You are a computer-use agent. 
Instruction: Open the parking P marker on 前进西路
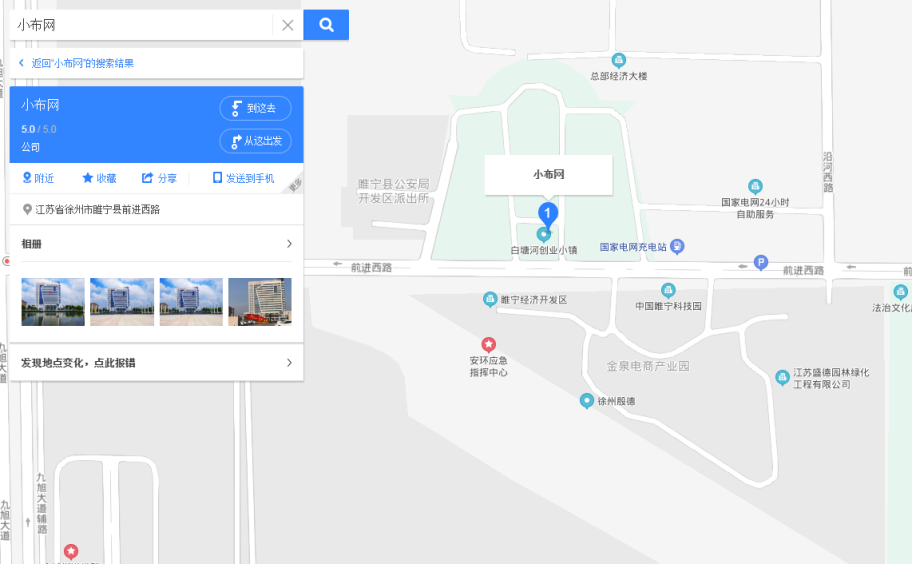760,263
